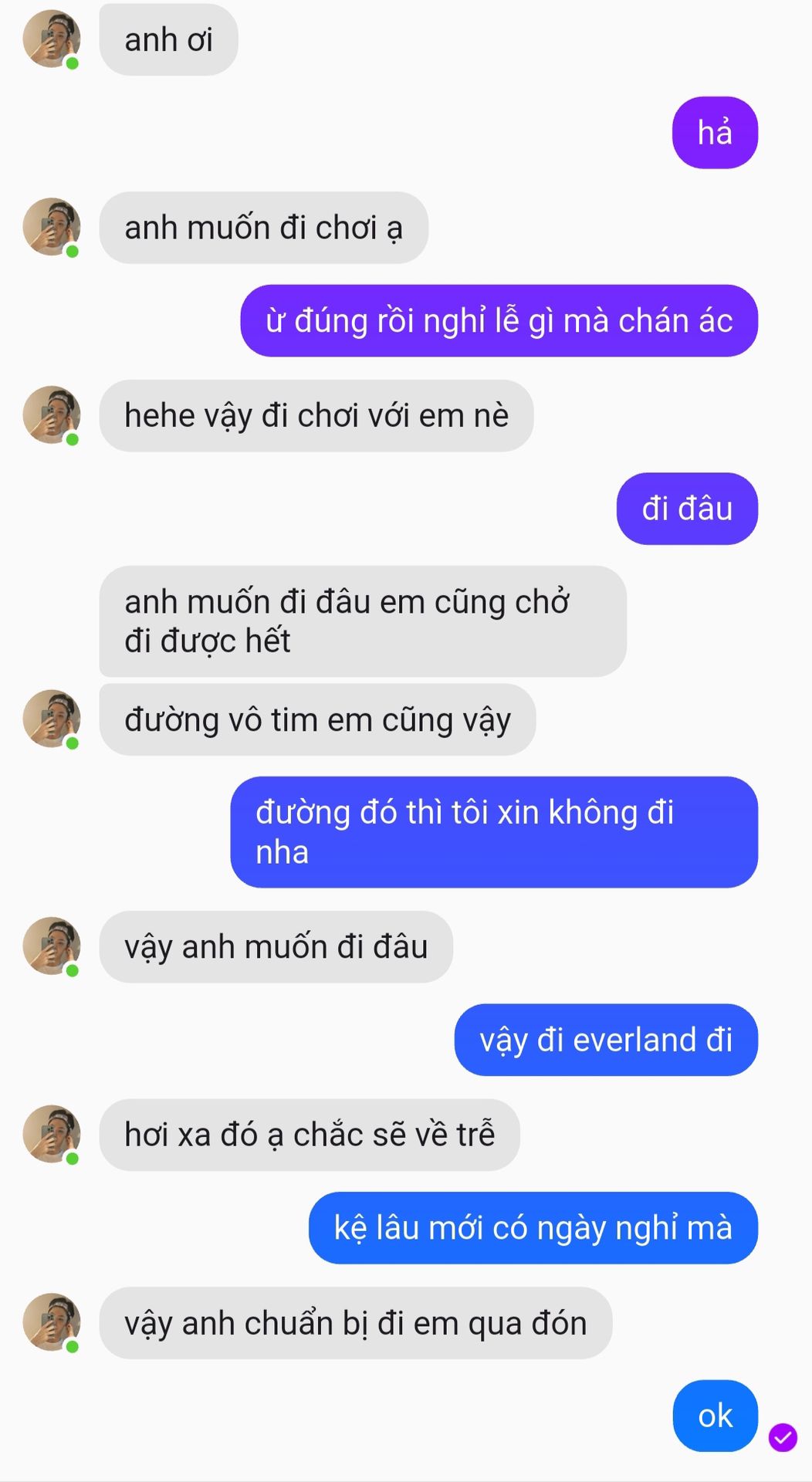
Task: Tap avatar beside 'vậy anh chuẩn bị đi em qua đón'
Action: tap(51, 1322)
